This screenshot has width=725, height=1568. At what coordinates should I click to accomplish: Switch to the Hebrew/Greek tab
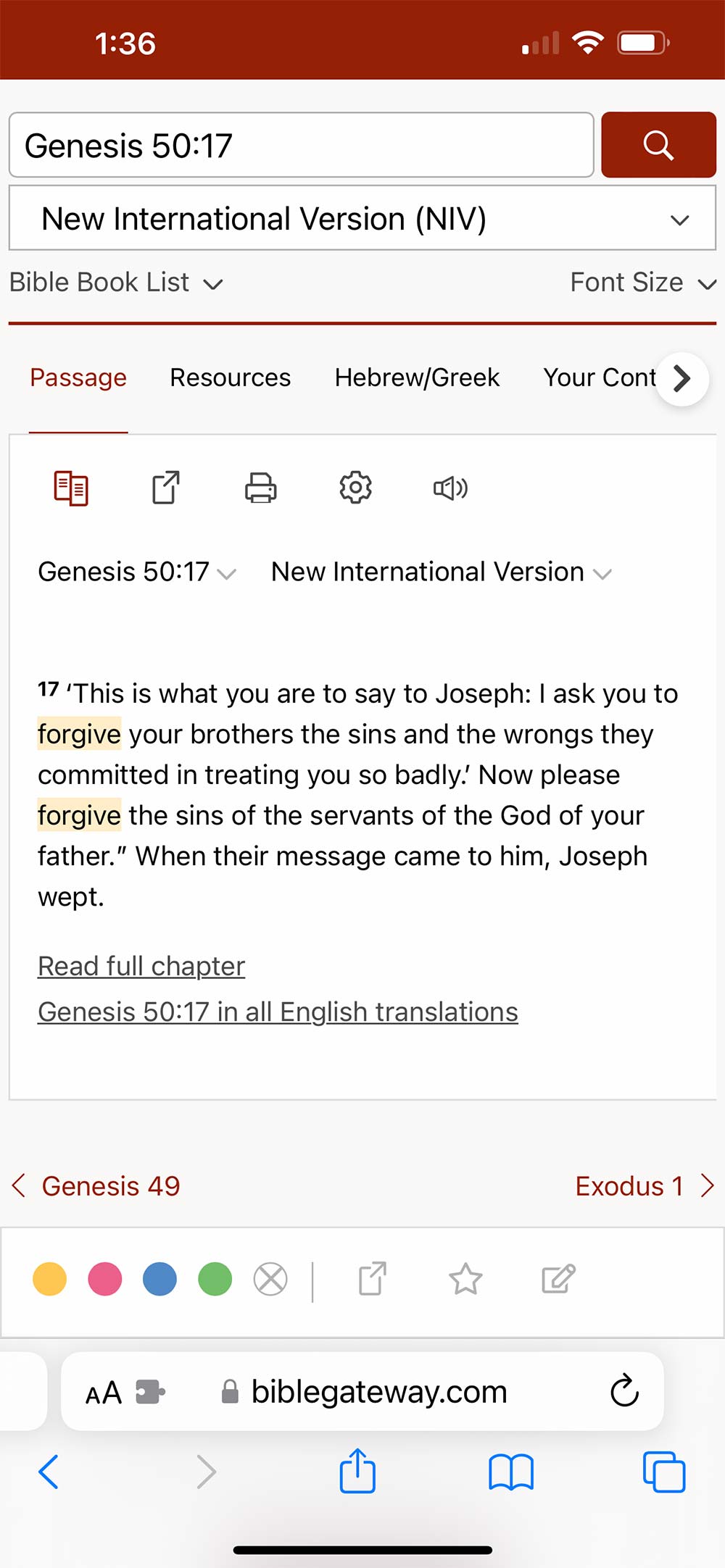417,378
